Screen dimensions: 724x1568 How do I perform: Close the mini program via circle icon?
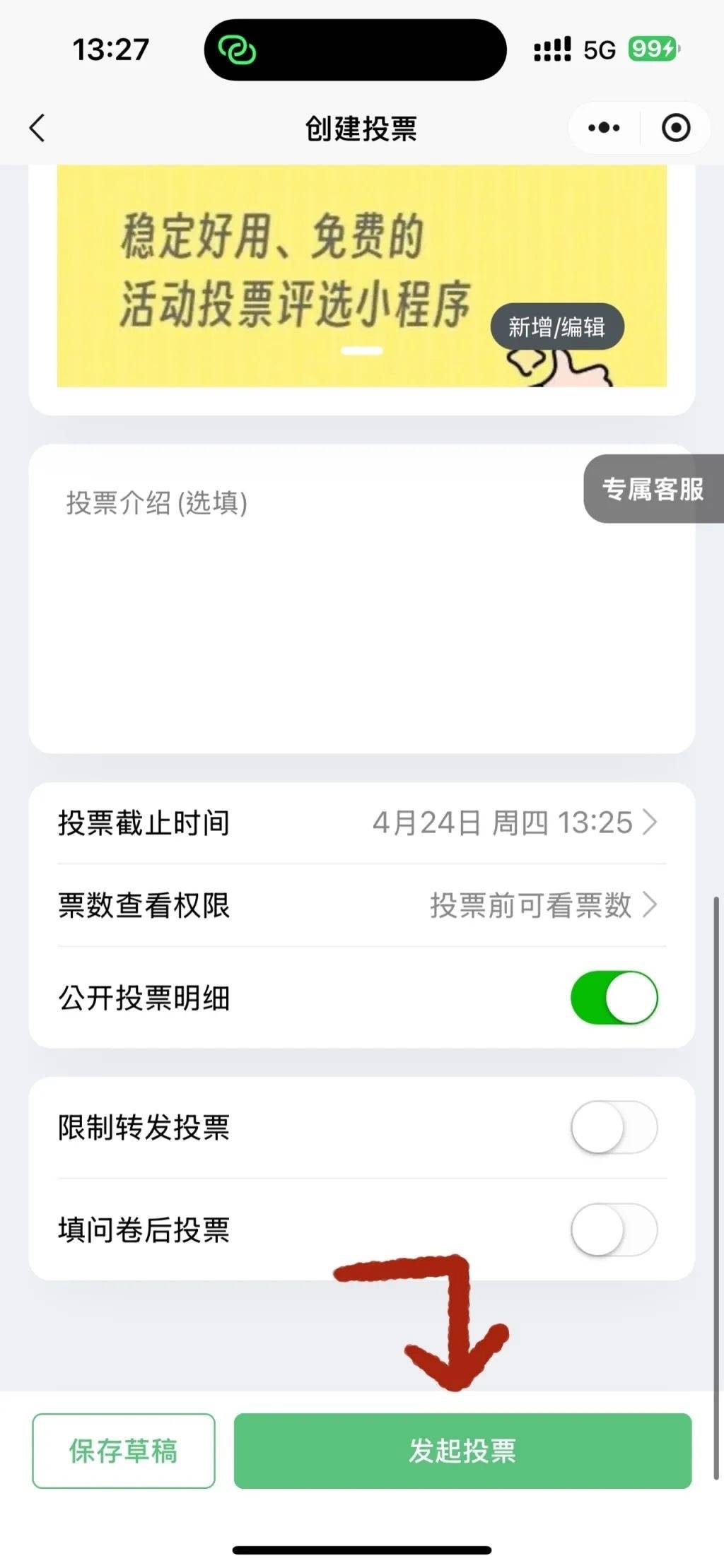point(675,129)
